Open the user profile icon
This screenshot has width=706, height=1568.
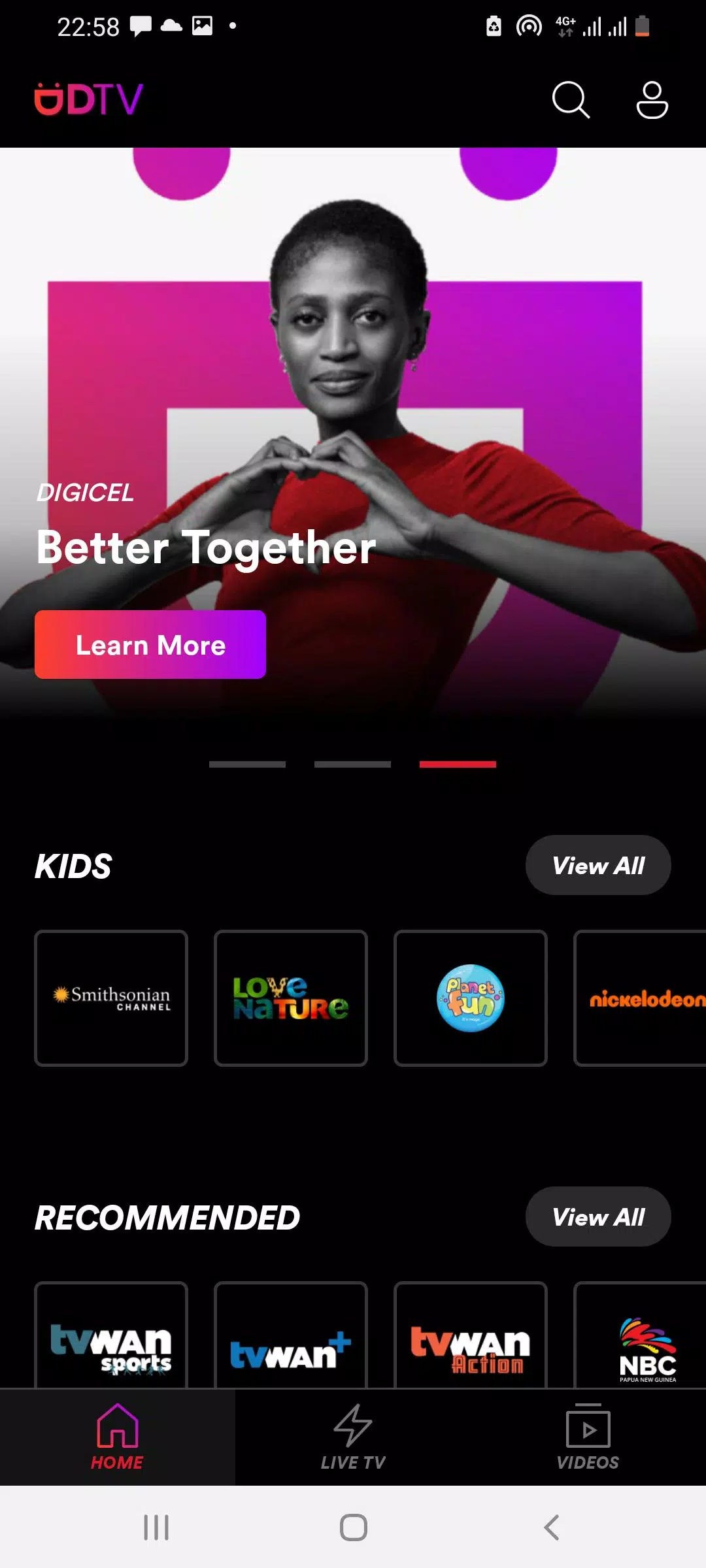point(652,100)
